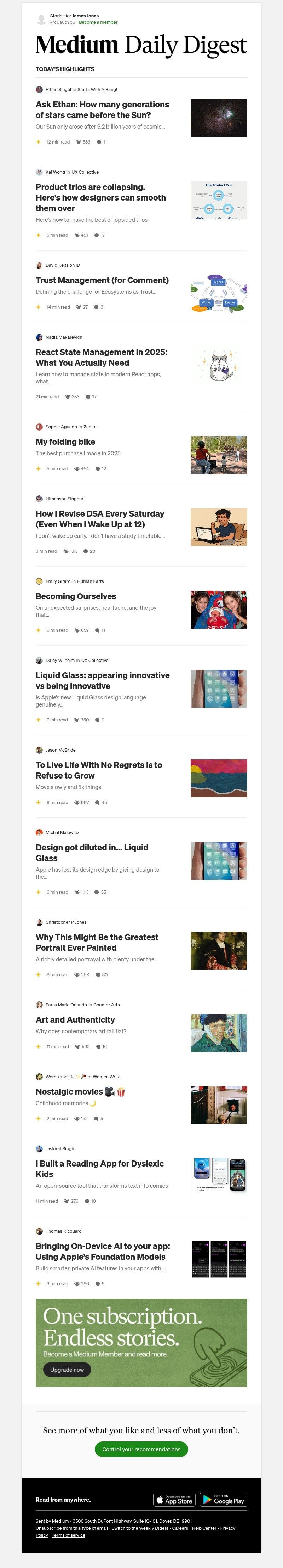This screenshot has height=1568, width=283.
Task: Read 'How I Revise DSA Every Saturday'
Action: (x=100, y=519)
